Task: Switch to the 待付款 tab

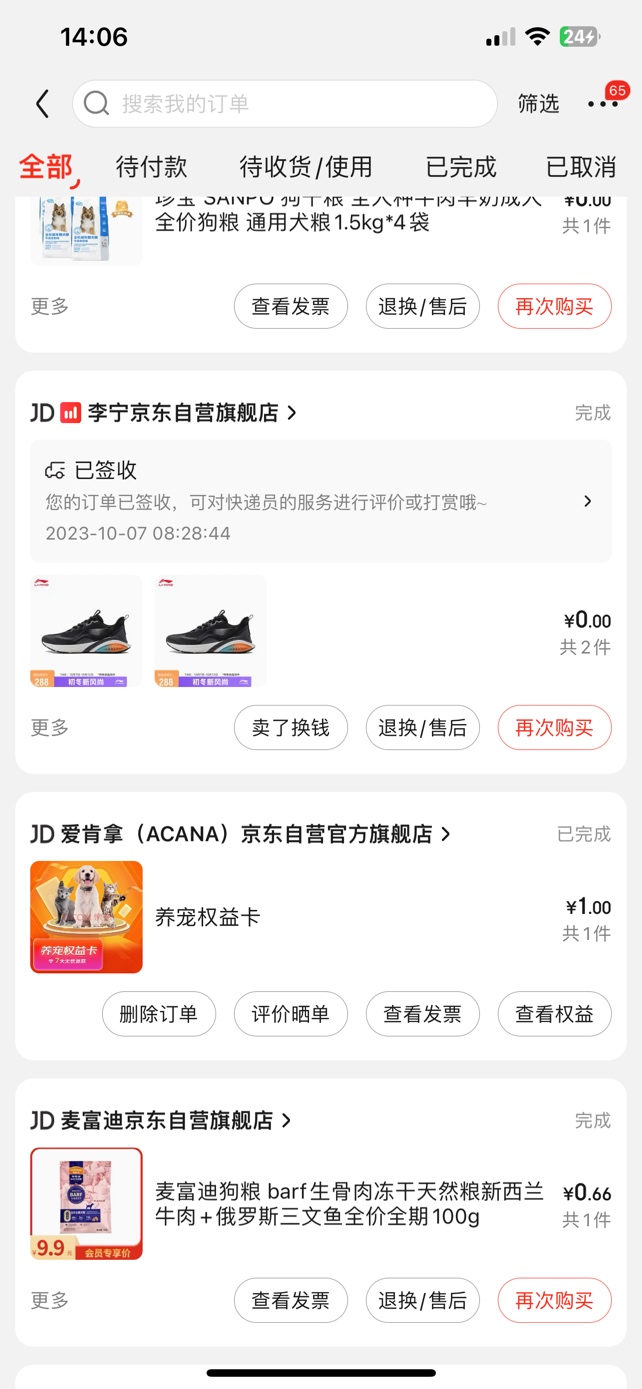Action: 151,167
